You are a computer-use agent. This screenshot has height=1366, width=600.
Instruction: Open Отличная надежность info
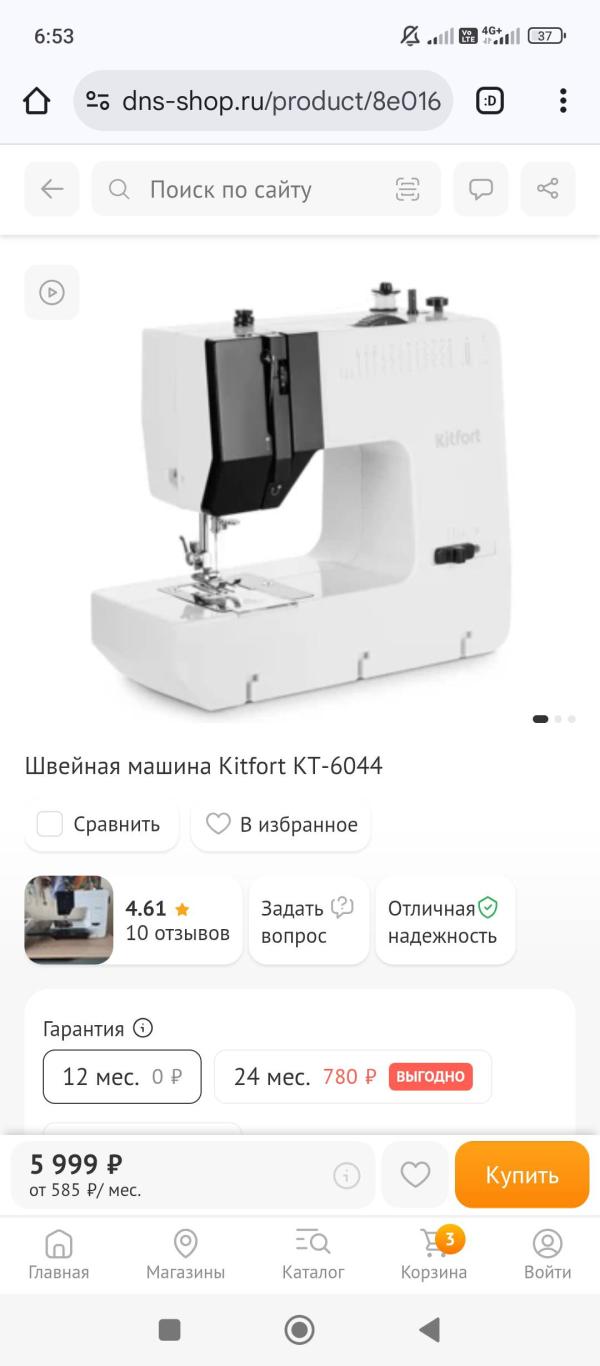(445, 921)
